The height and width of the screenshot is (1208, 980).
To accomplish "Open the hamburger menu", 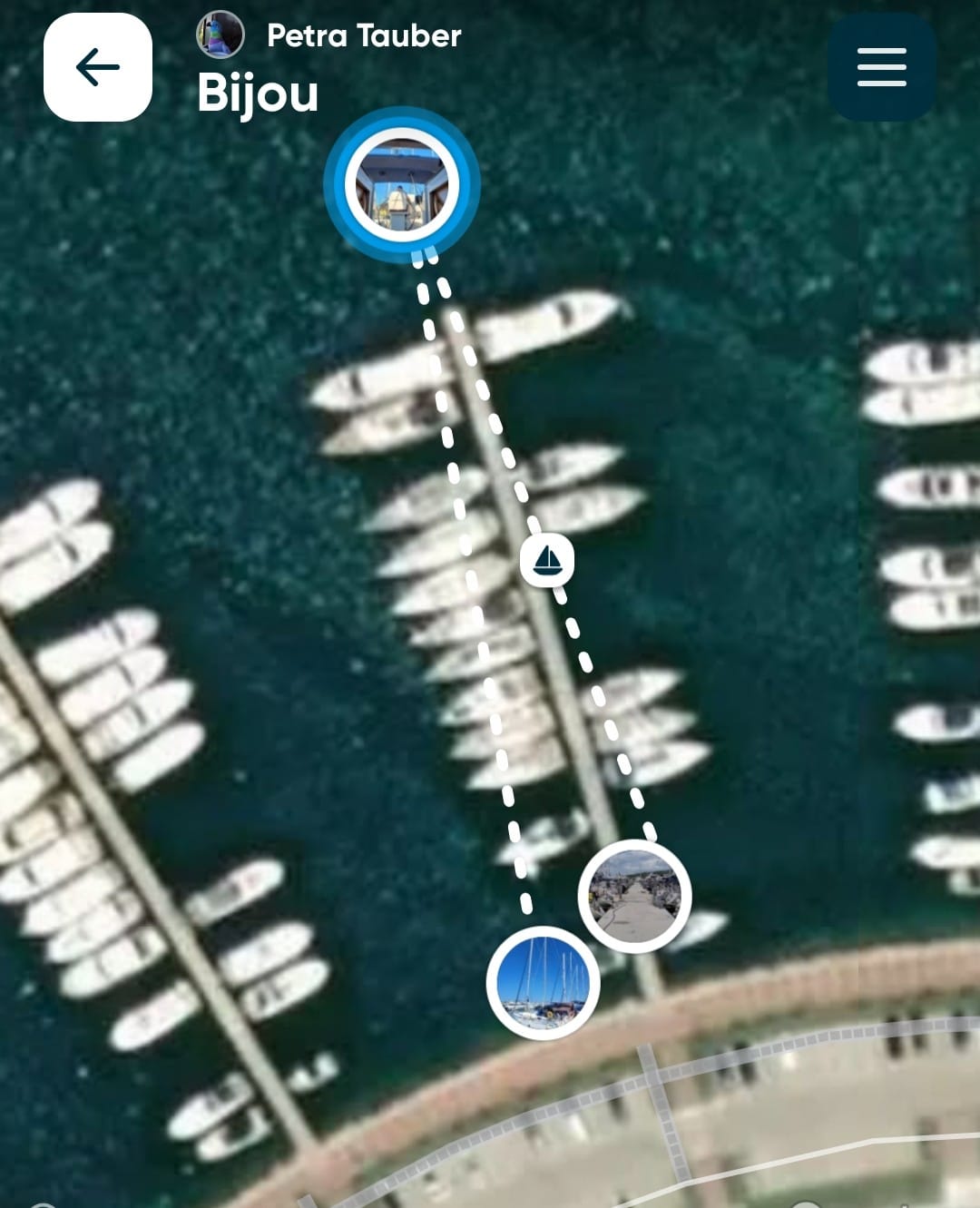I will [881, 67].
